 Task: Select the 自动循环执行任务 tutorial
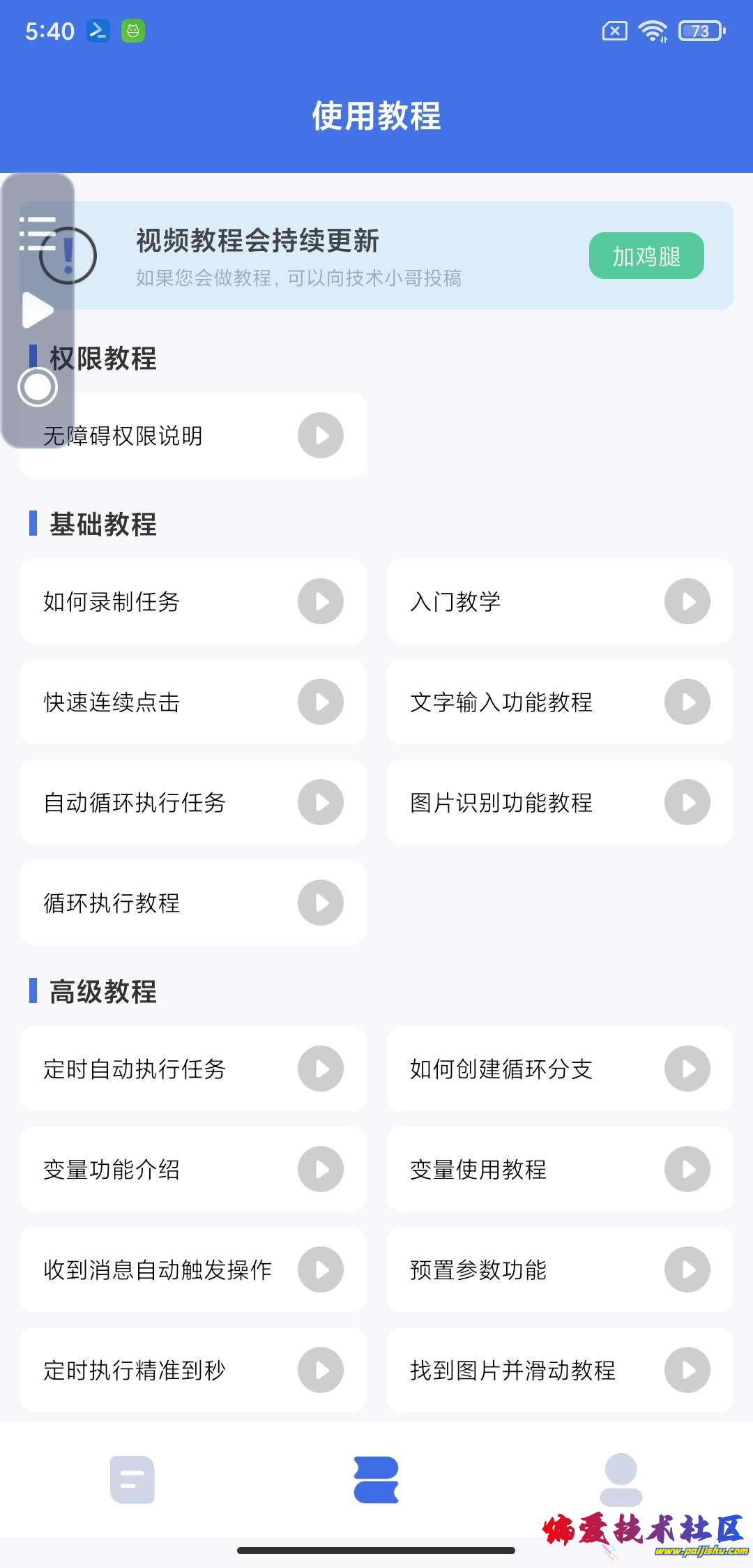193,802
